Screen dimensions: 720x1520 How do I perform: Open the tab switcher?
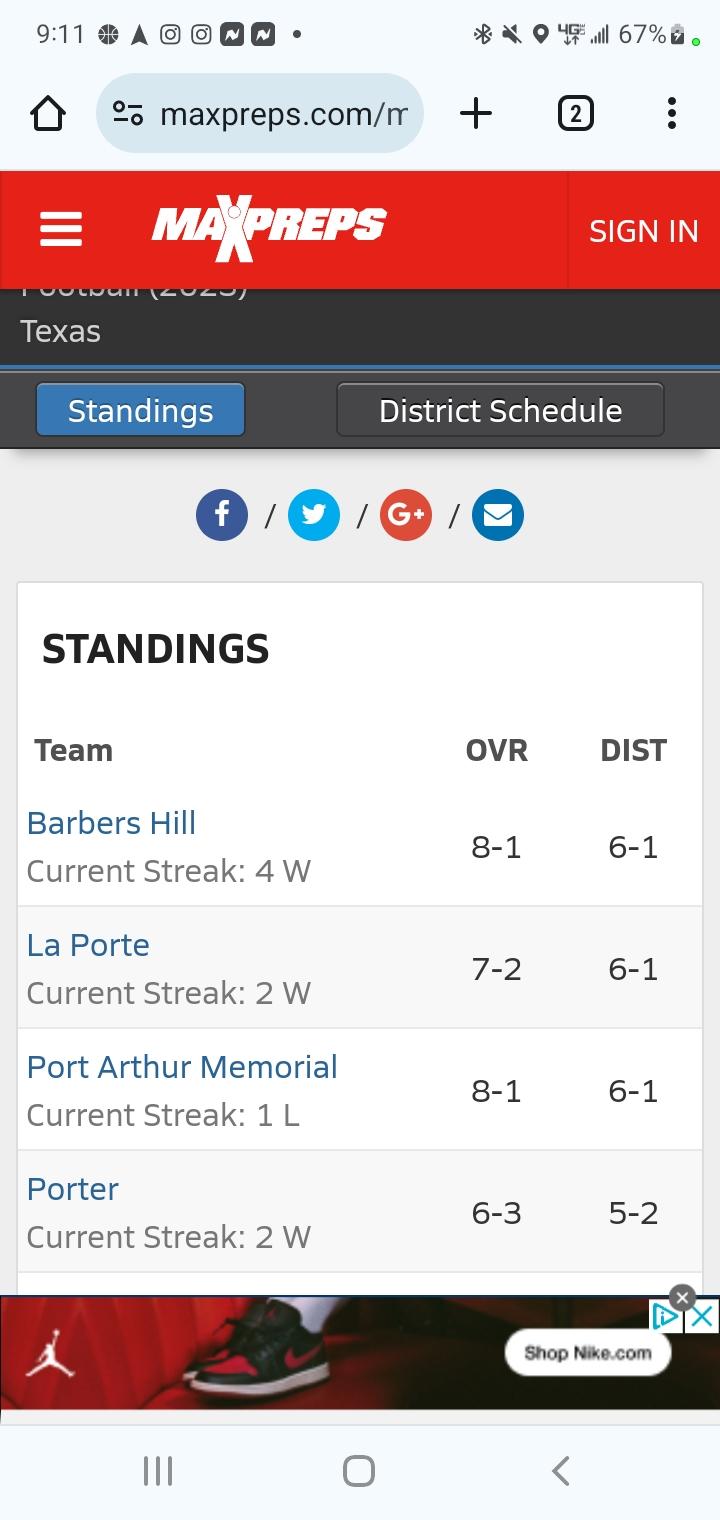(575, 114)
